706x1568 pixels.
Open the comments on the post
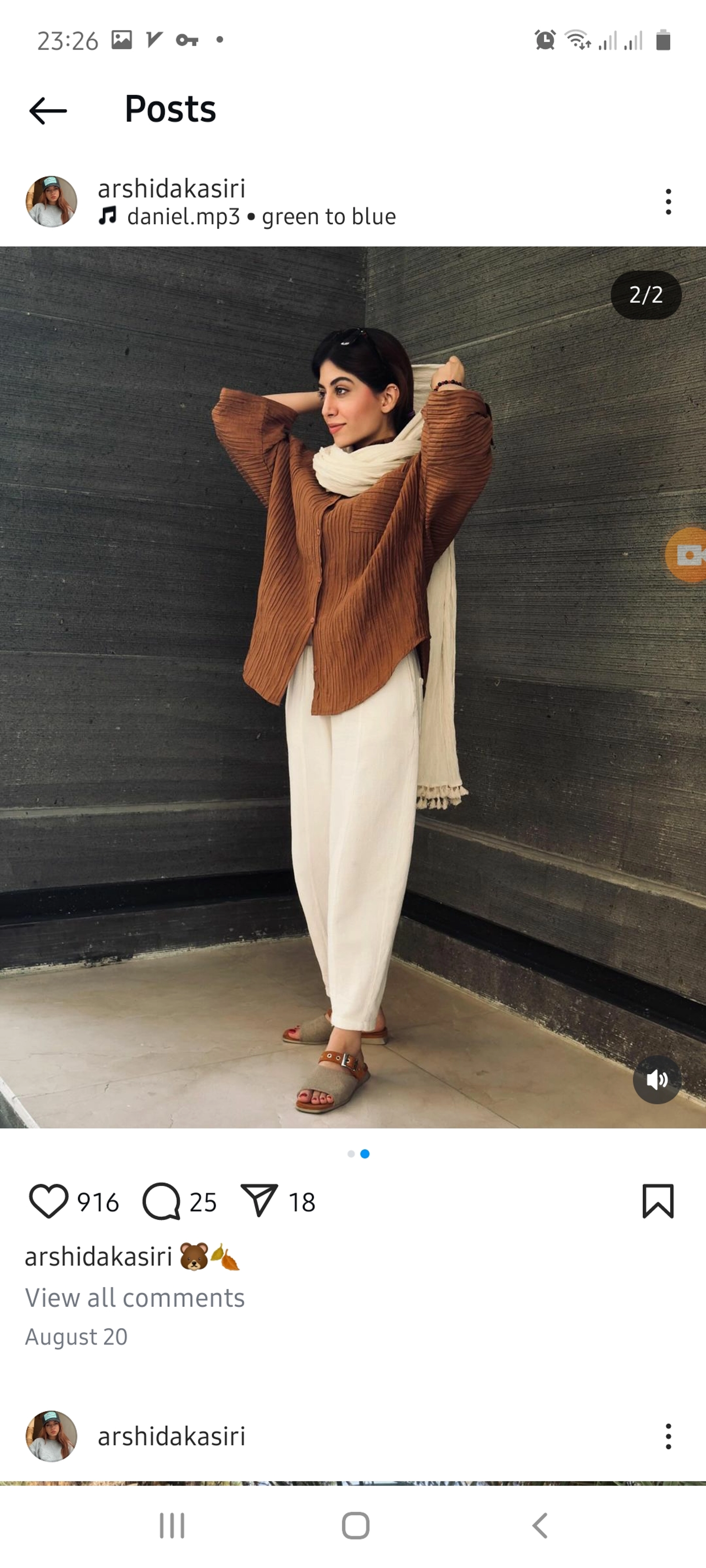click(x=161, y=1201)
